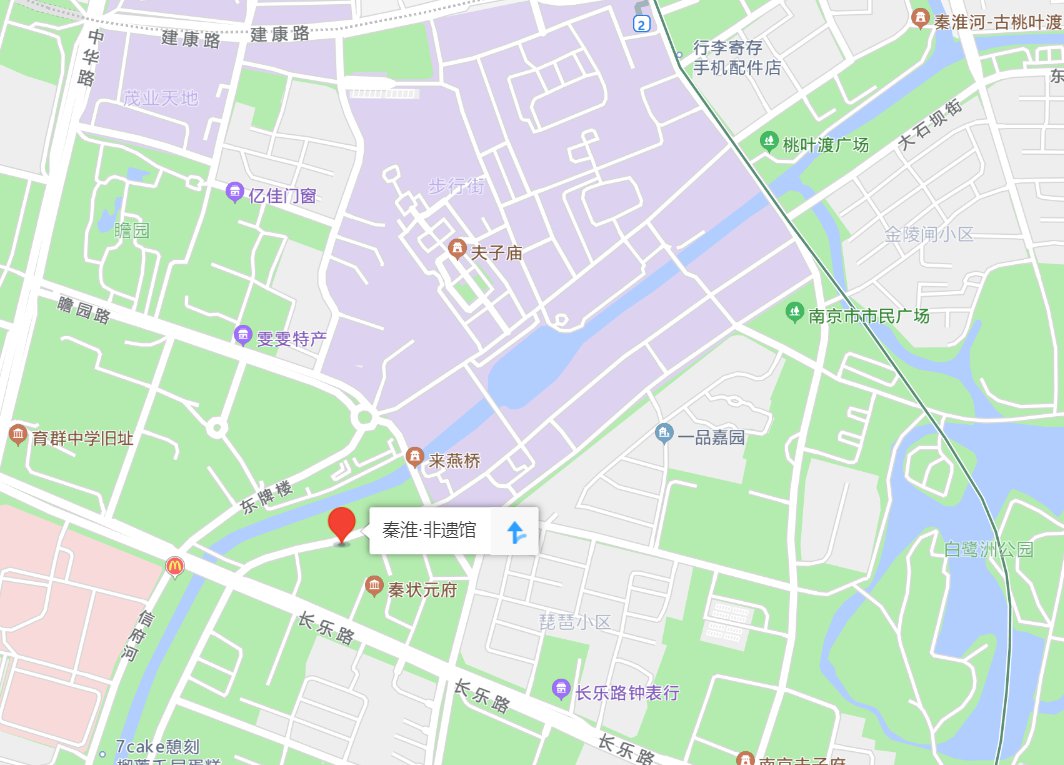The height and width of the screenshot is (765, 1064).
Task: Select the 来燕桥 point of interest
Action: (x=414, y=457)
